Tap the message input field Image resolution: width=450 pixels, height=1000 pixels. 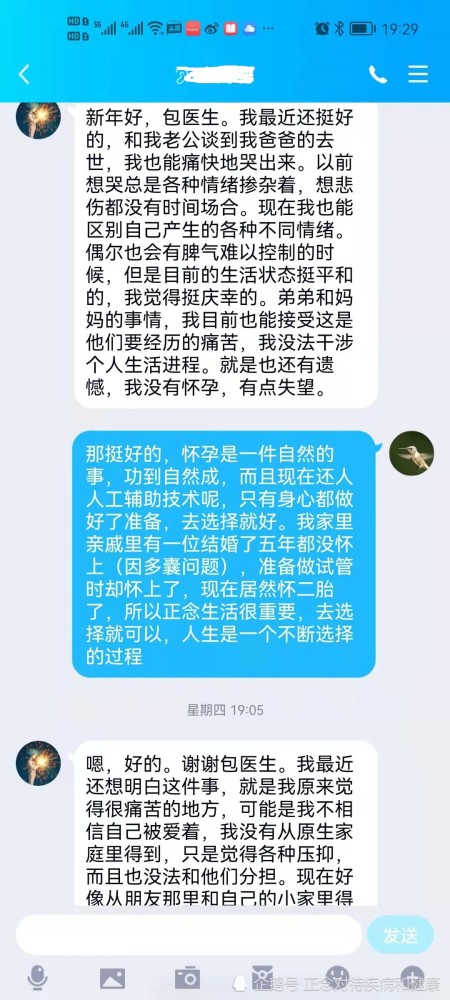coord(189,936)
